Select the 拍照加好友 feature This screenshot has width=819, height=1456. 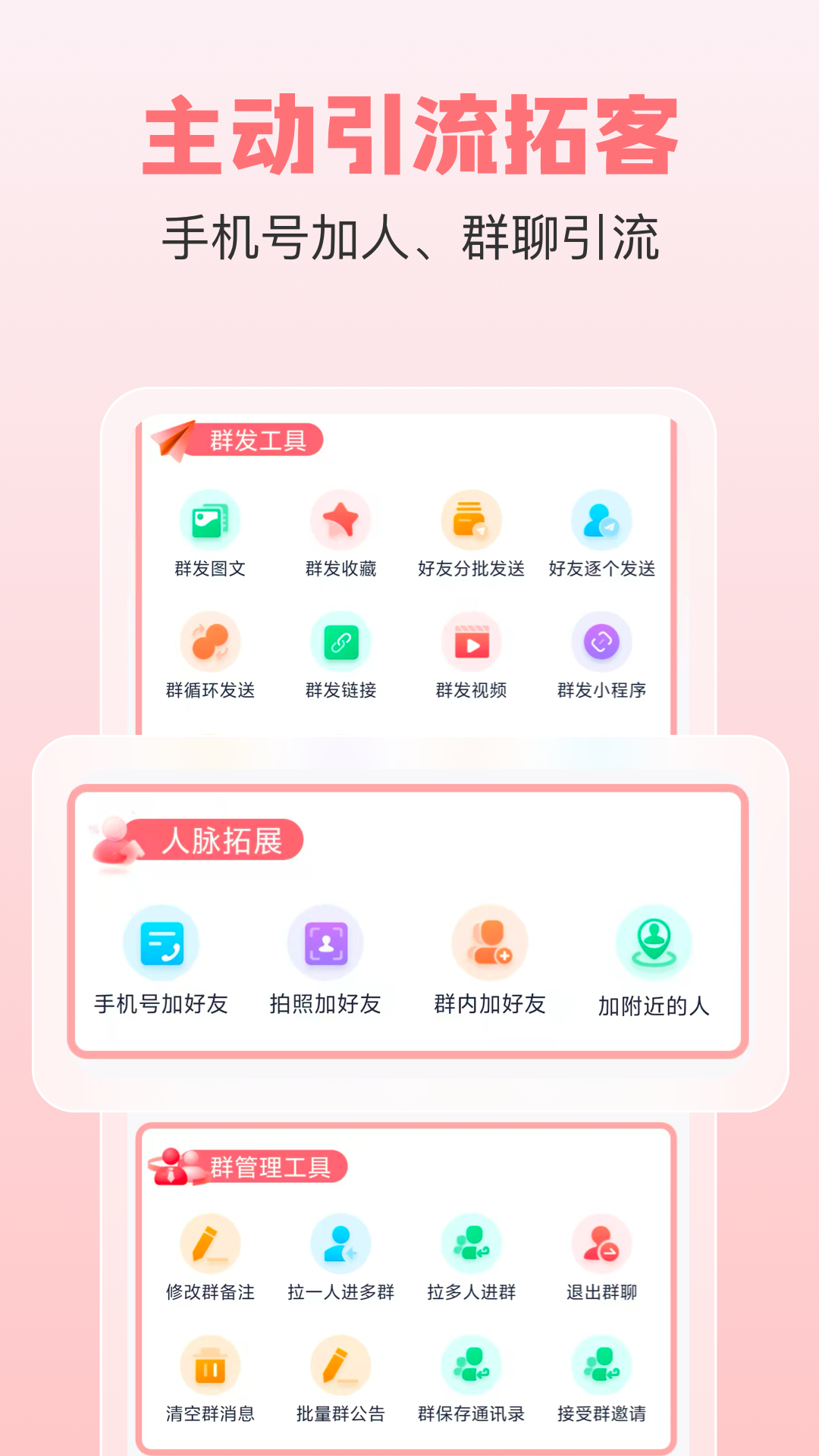pyautogui.click(x=325, y=943)
